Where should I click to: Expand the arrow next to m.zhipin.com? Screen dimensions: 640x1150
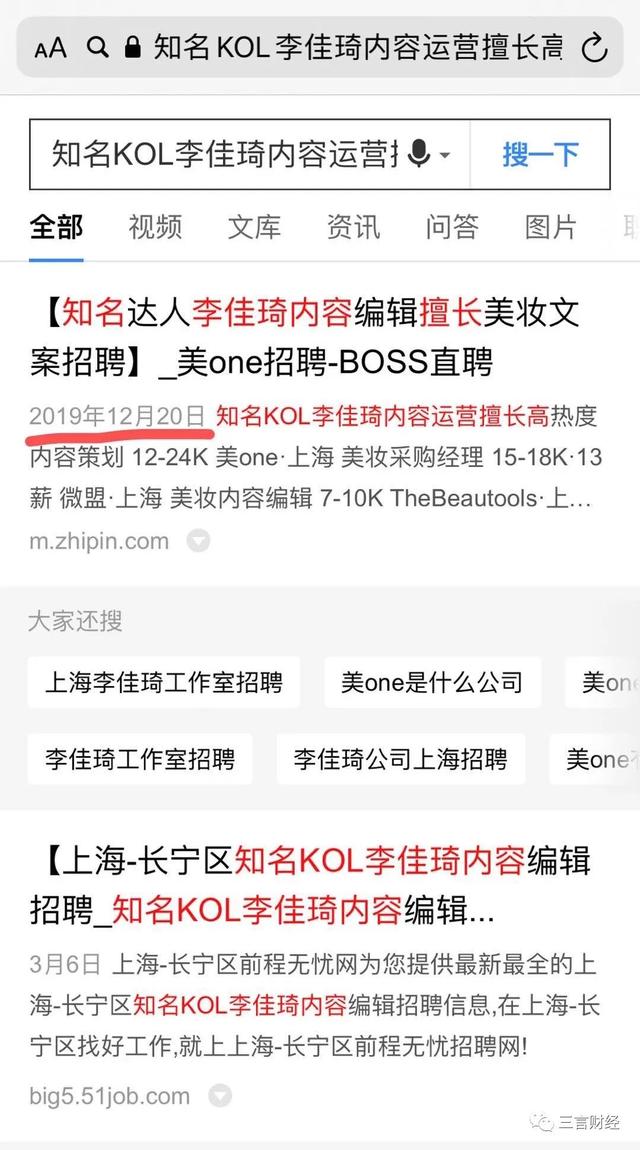pos(199,541)
